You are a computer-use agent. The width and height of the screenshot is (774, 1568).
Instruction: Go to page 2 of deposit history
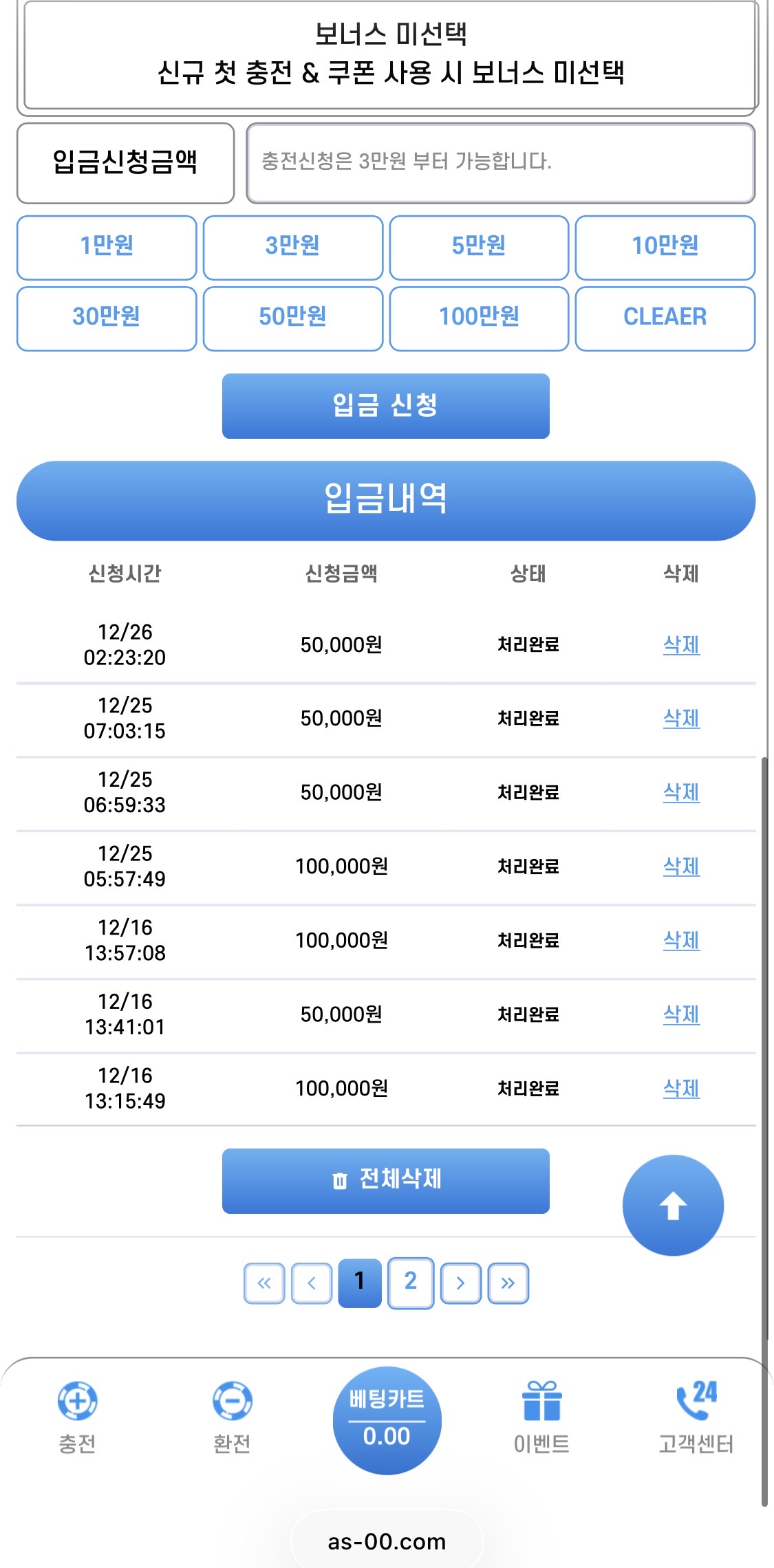pyautogui.click(x=411, y=1282)
